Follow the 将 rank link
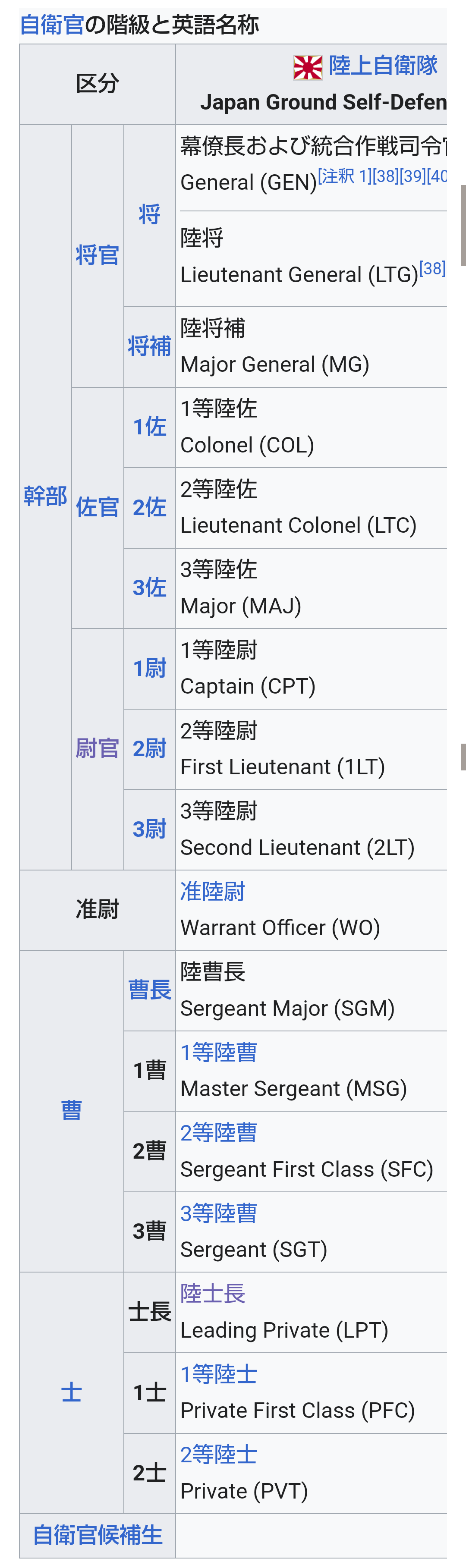Image resolution: width=466 pixels, height=1568 pixels. click(x=149, y=215)
